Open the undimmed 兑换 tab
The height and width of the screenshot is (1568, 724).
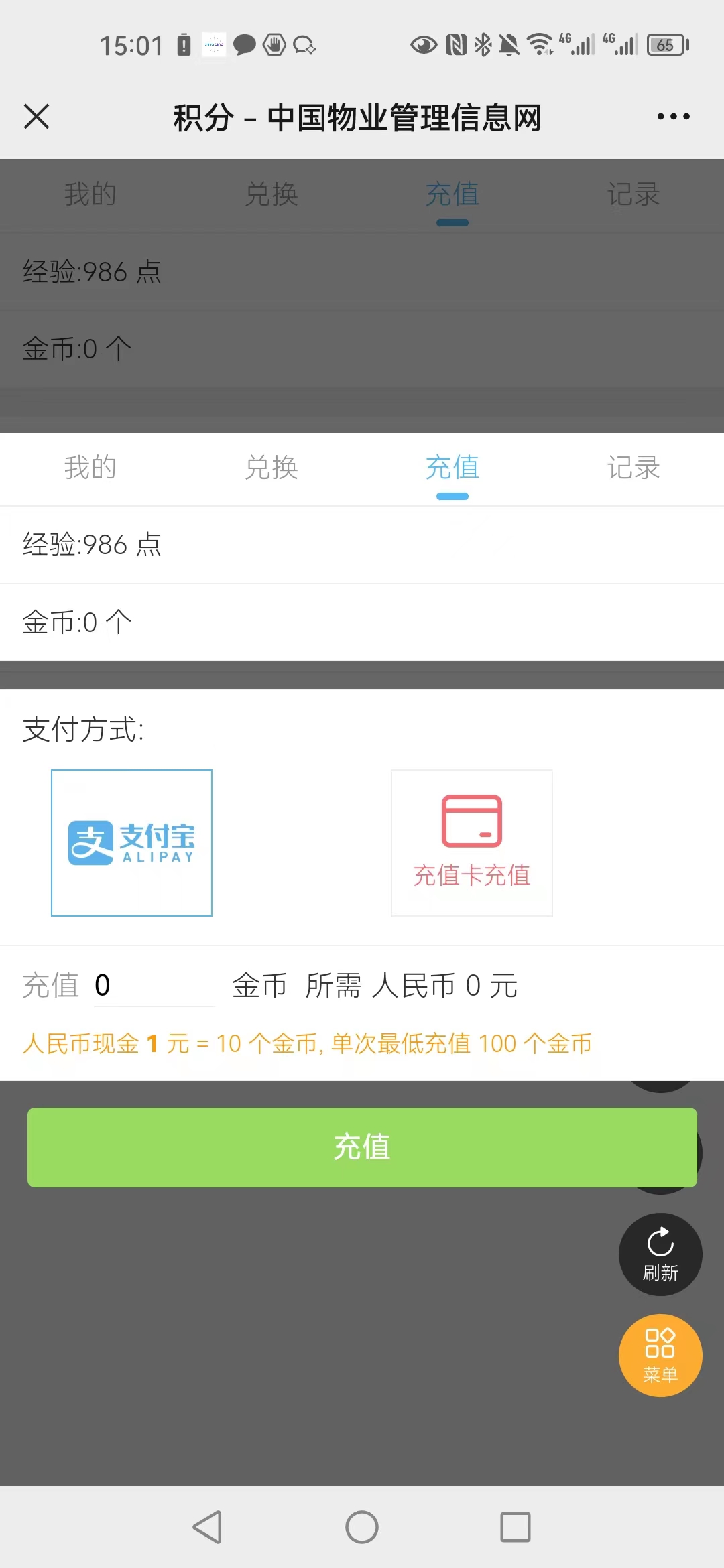click(271, 468)
